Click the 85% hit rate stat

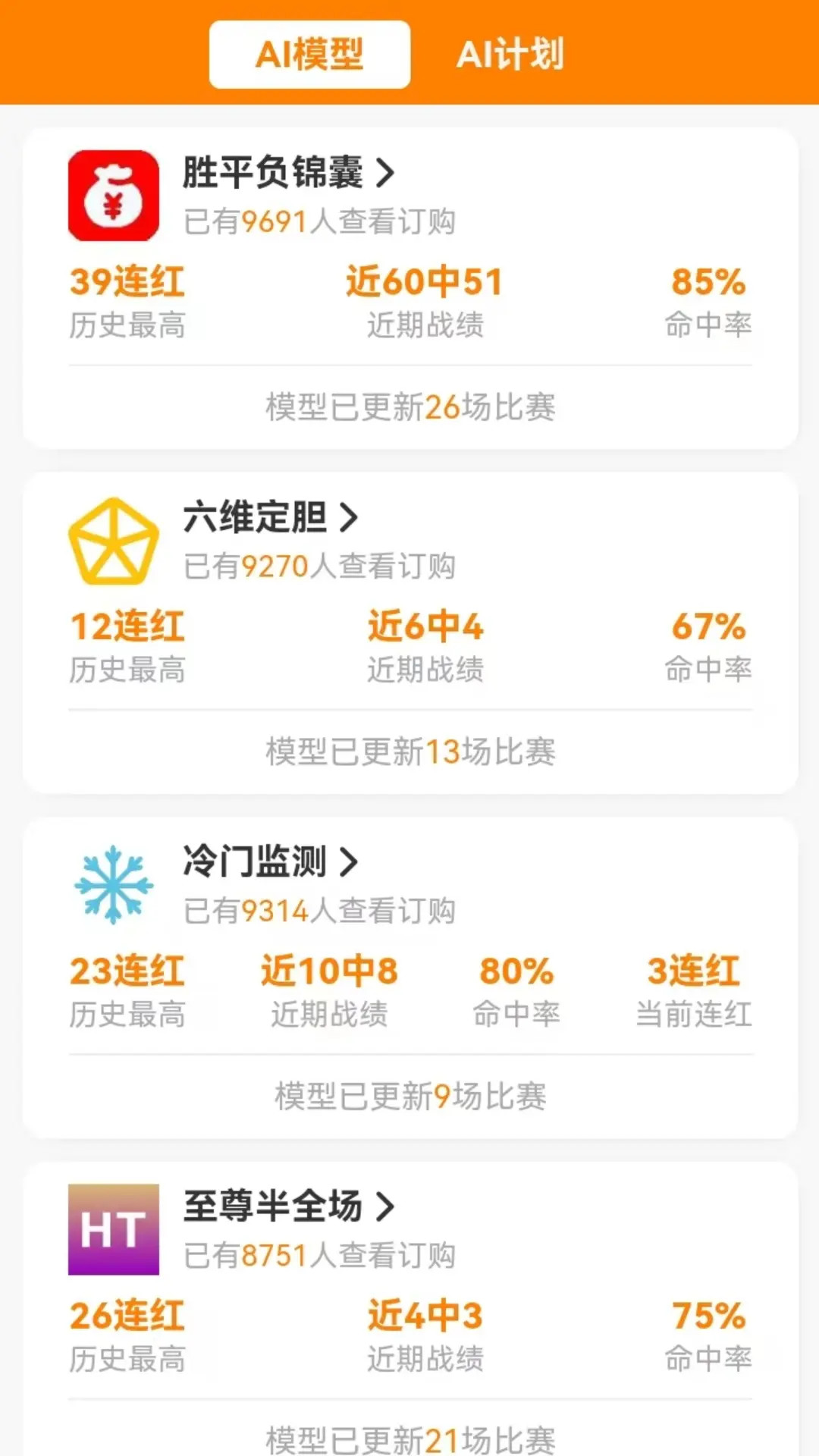click(708, 283)
